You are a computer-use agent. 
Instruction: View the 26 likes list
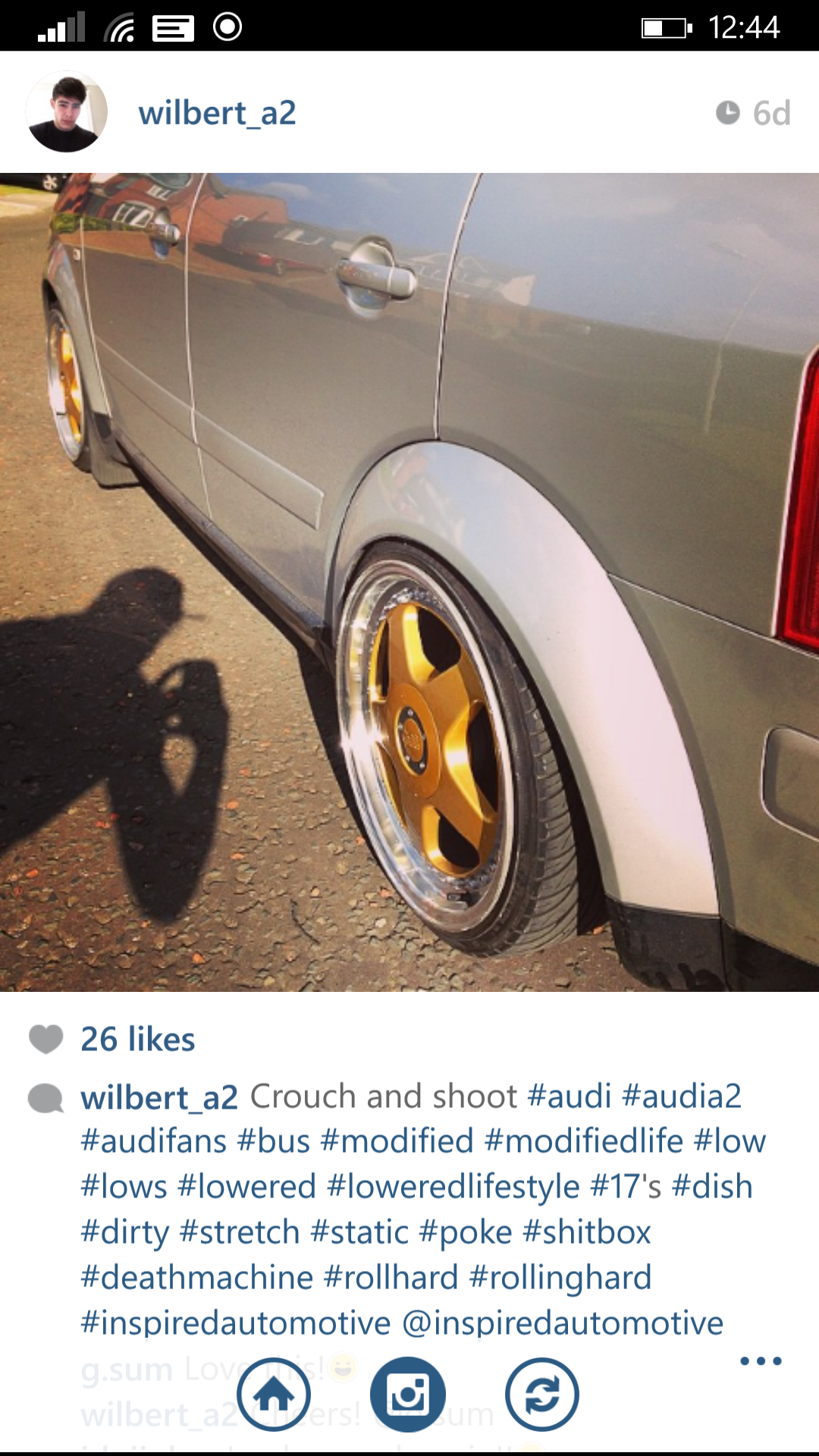pyautogui.click(x=138, y=1039)
